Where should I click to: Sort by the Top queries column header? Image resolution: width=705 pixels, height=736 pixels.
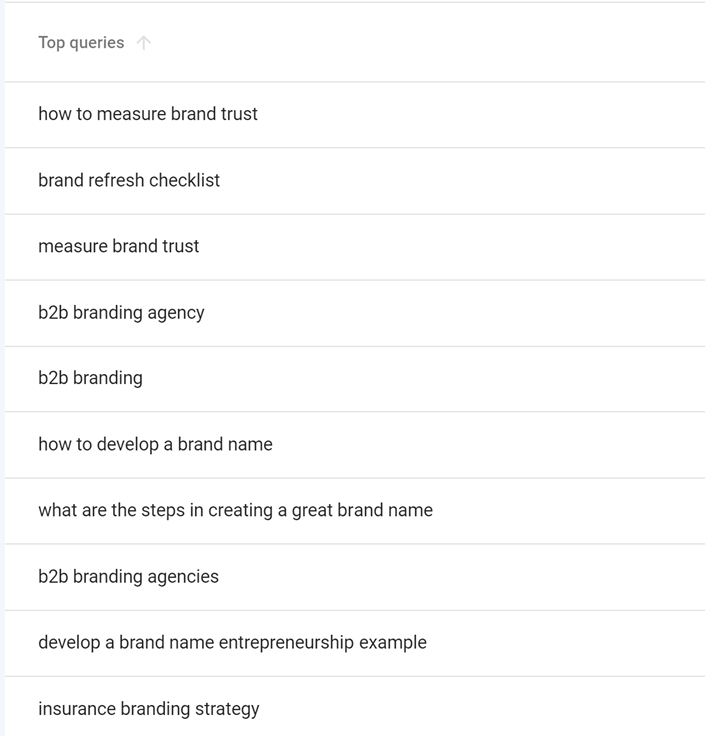(x=82, y=43)
